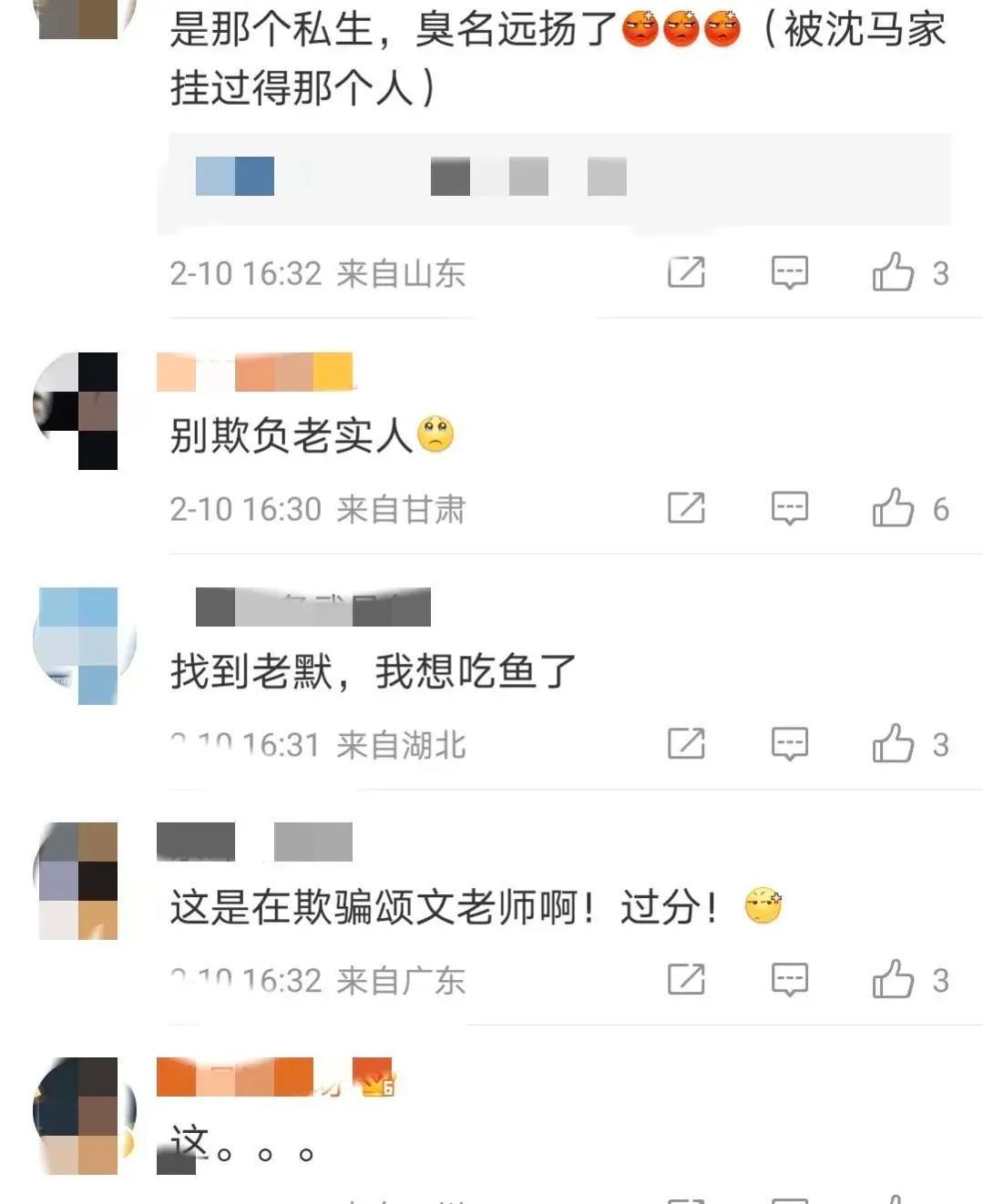Reply to the comment 别欺负老实人
This screenshot has width=983, height=1204.
[789, 508]
